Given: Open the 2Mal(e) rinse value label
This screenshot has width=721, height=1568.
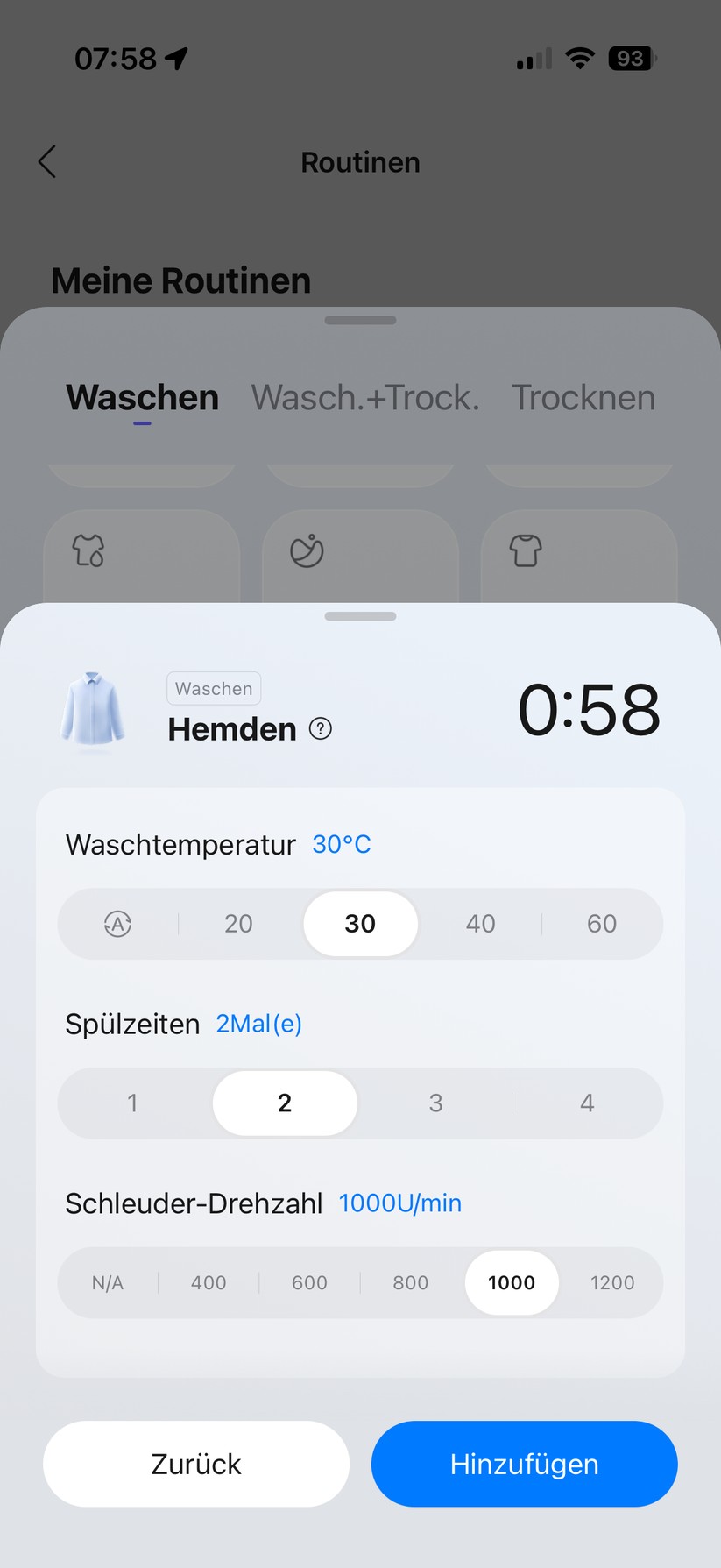Looking at the screenshot, I should click(258, 1023).
